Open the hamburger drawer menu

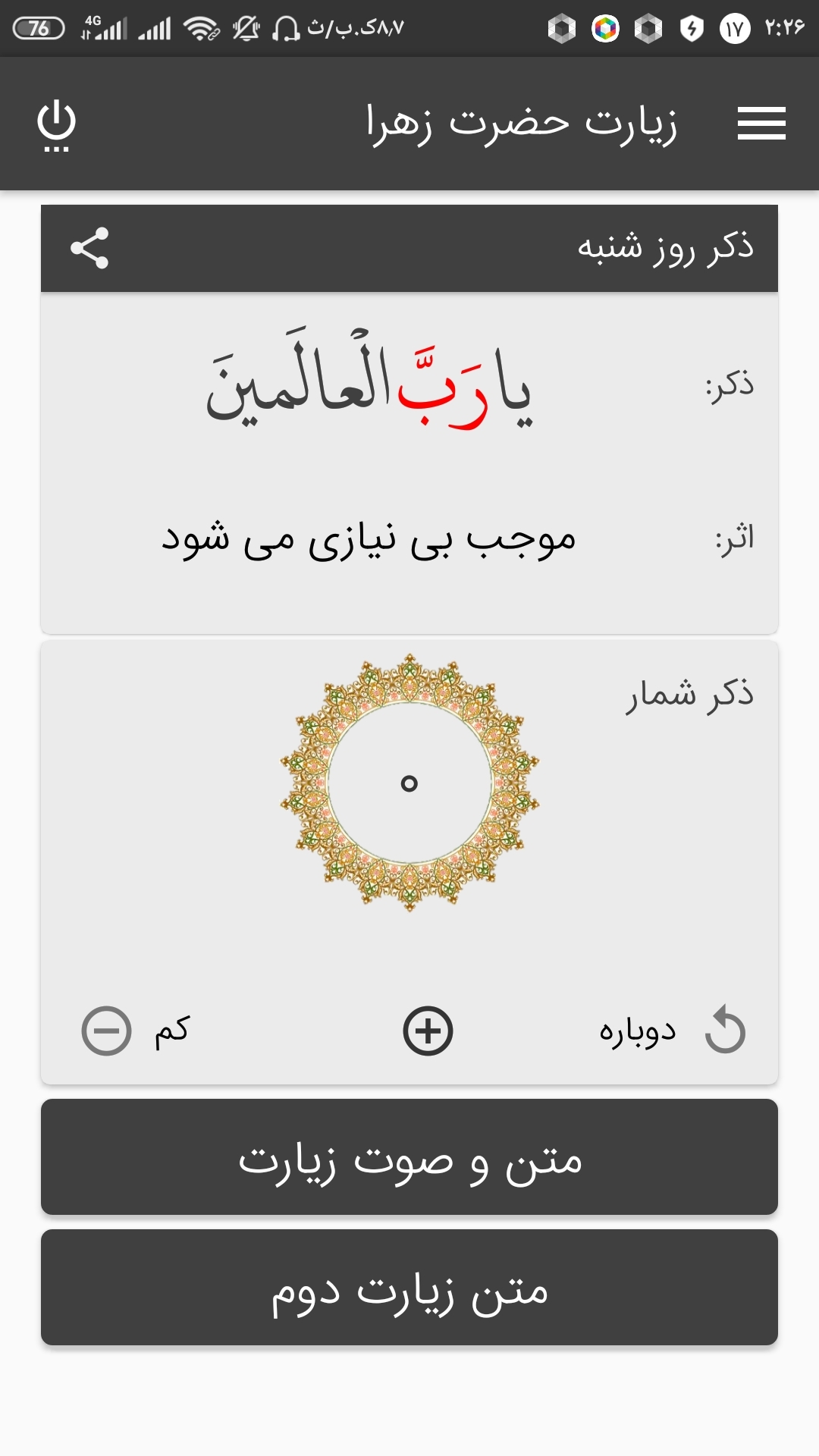coord(761,124)
